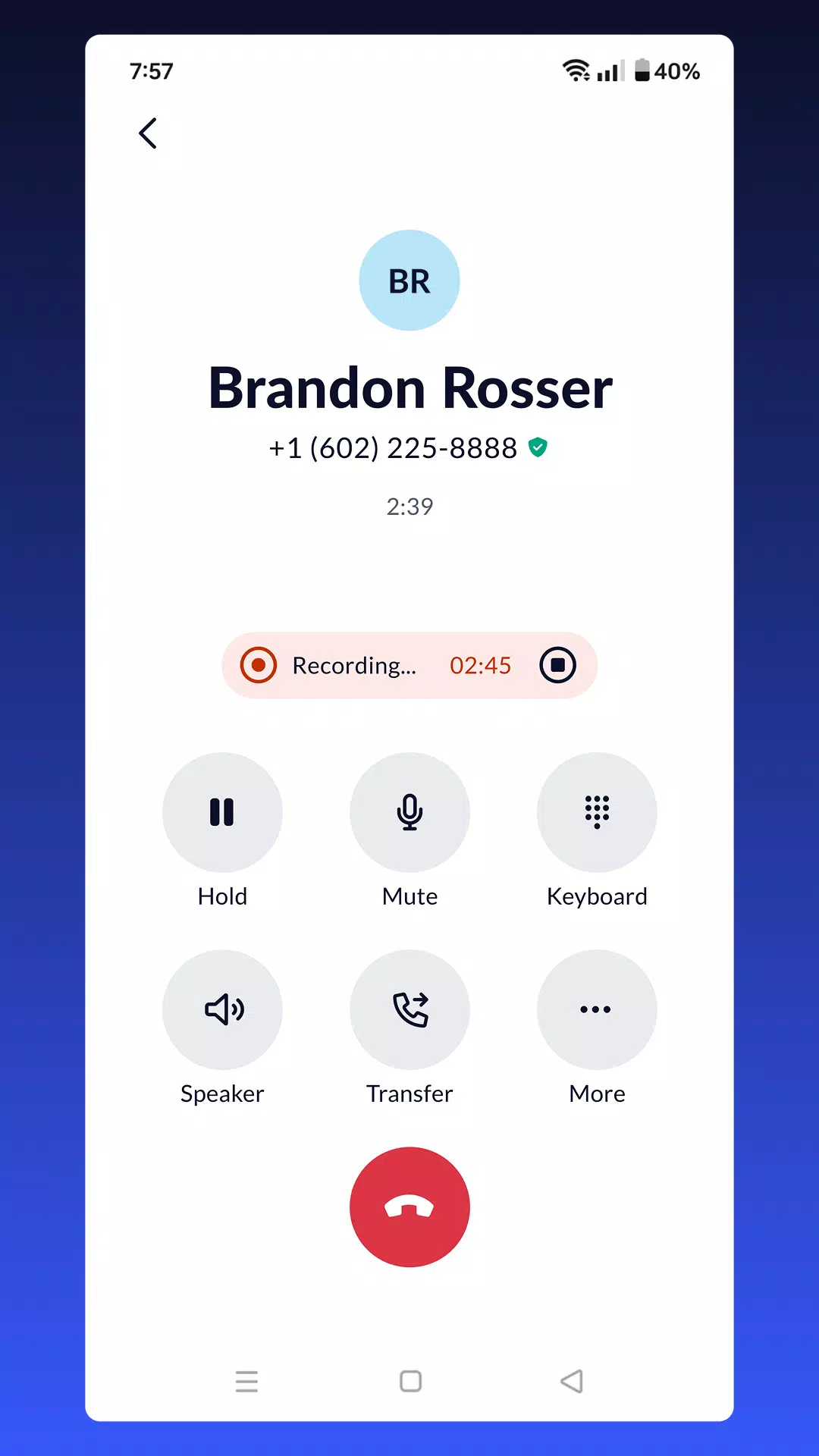Put Brandon Rosser on hold
Viewport: 819px width, 1456px height.
click(222, 812)
